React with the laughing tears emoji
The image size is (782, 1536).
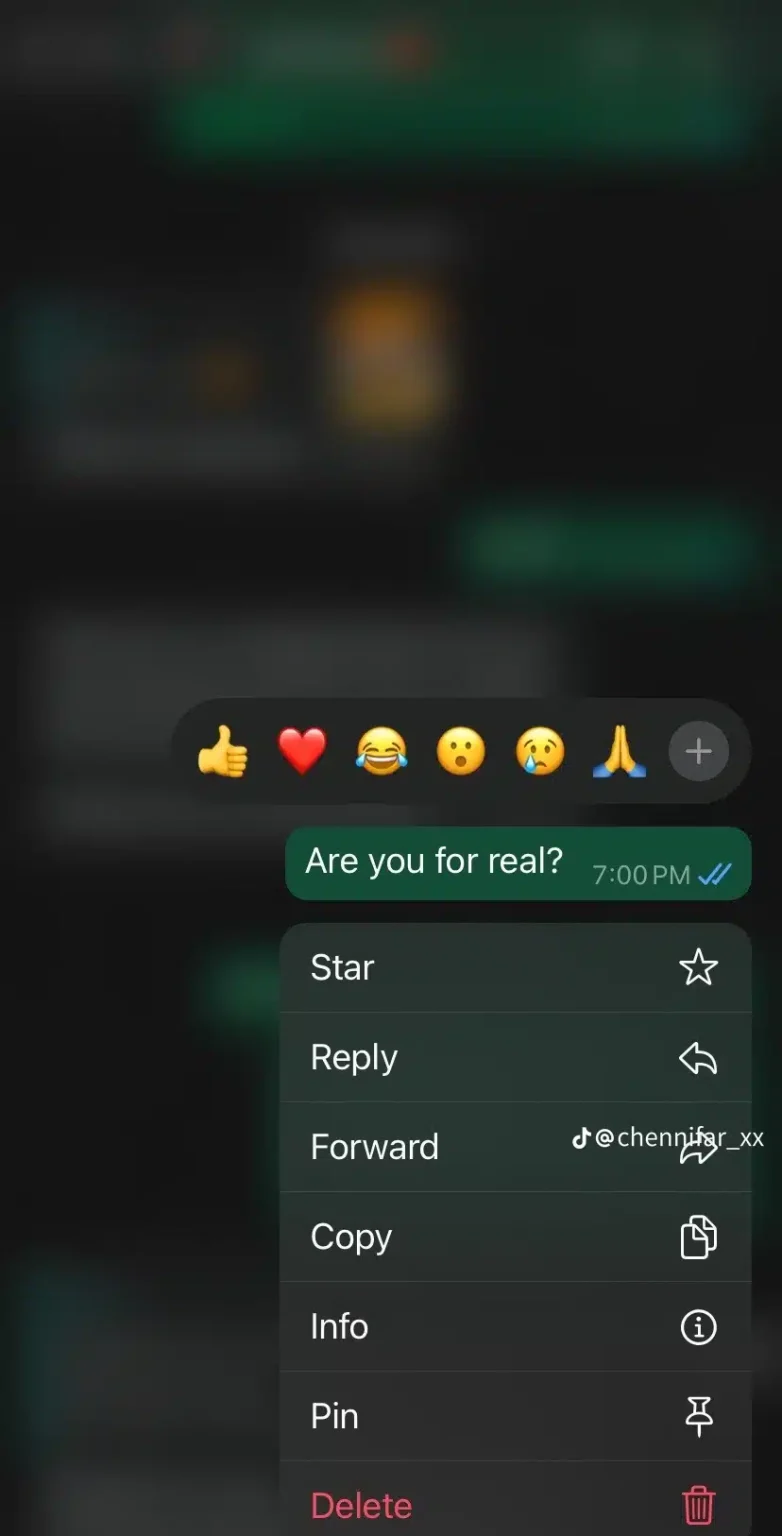pyautogui.click(x=381, y=752)
